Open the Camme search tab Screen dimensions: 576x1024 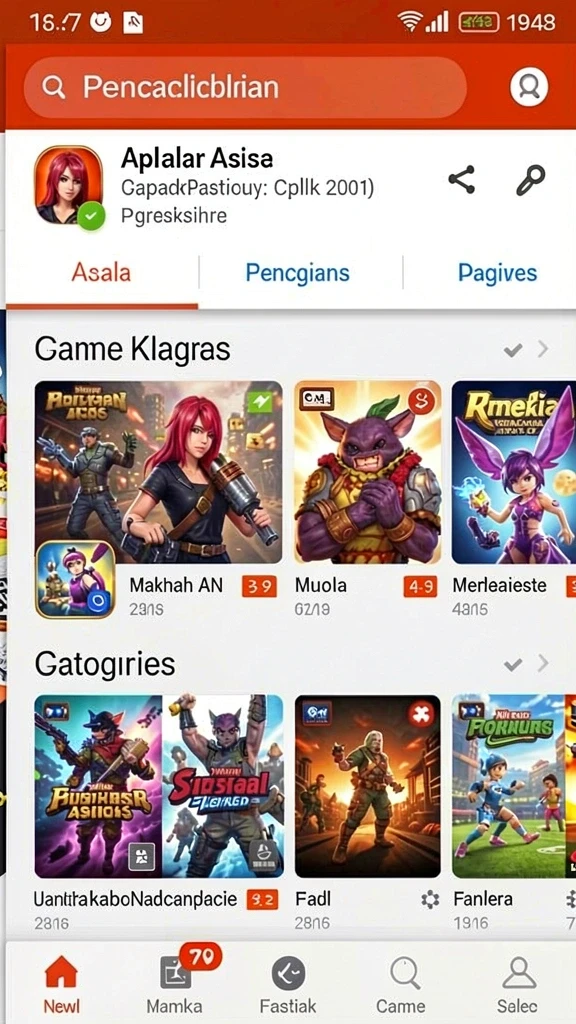coord(402,985)
